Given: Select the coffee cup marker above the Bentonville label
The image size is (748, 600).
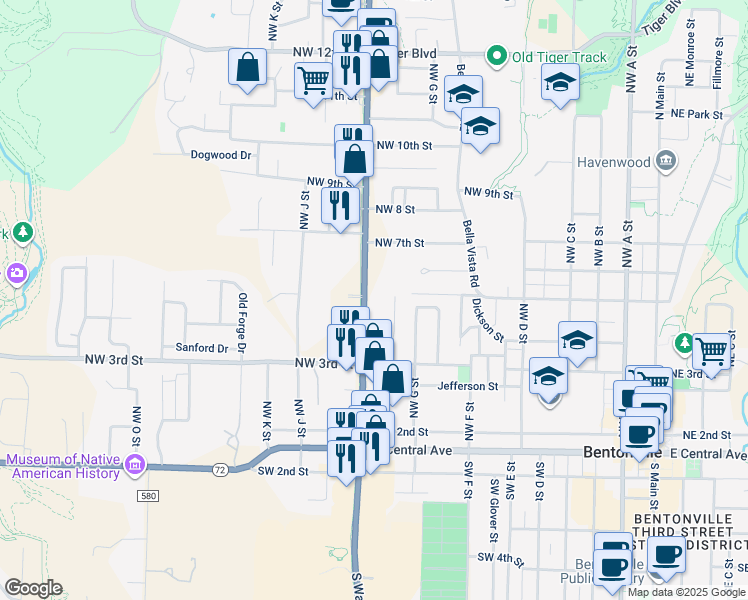Looking at the screenshot, I should [x=639, y=434].
